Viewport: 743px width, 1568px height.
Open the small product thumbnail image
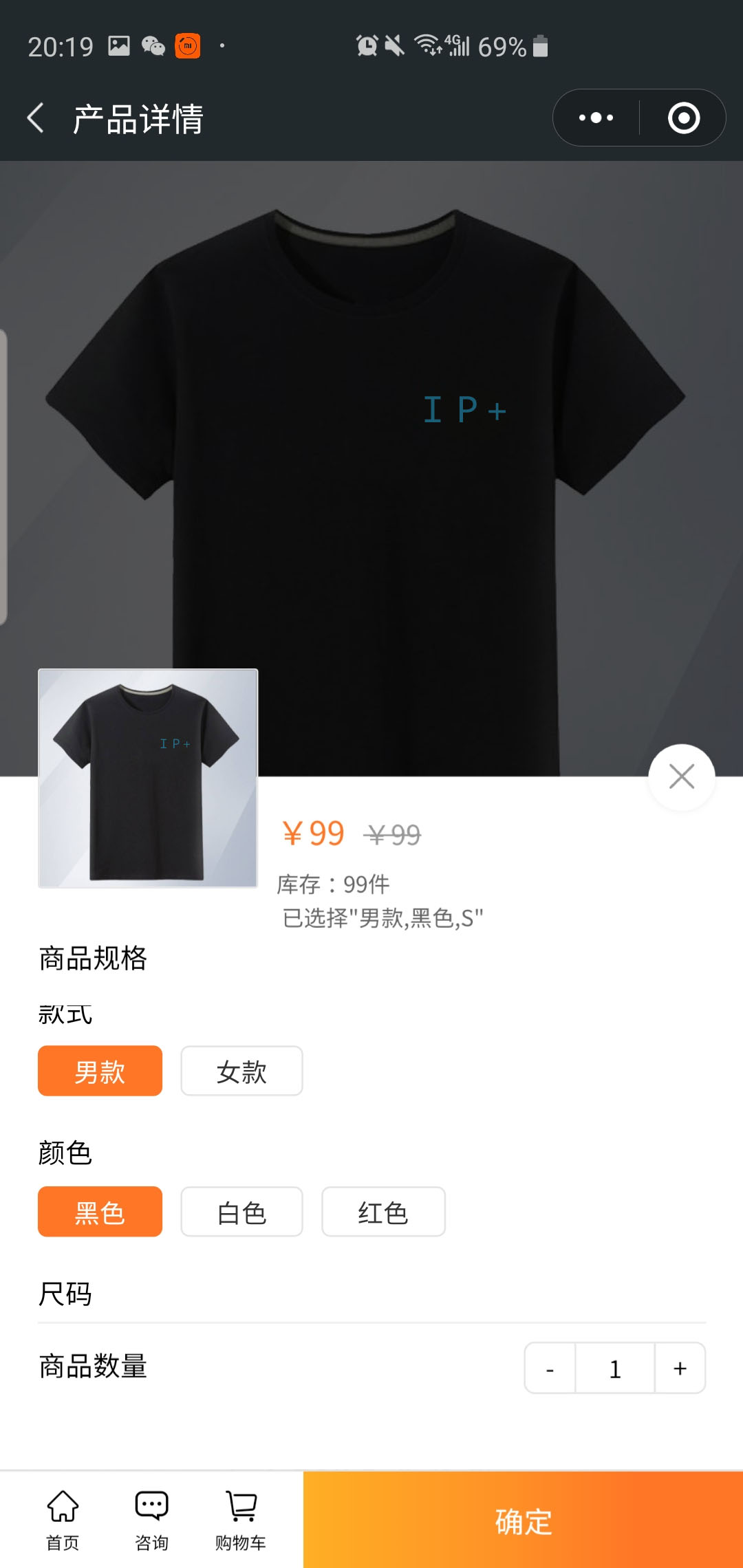coord(148,778)
